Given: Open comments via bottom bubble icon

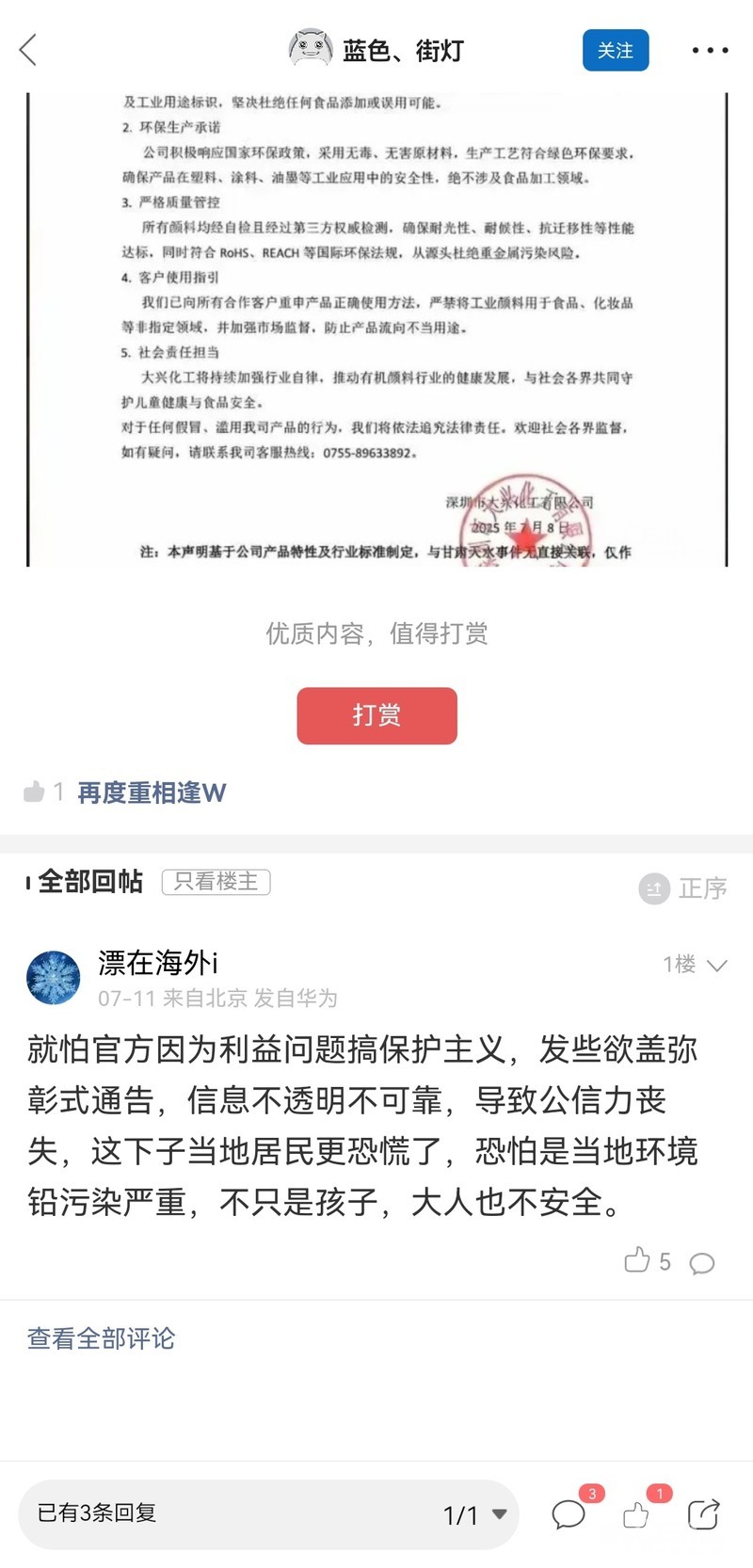Looking at the screenshot, I should click(569, 1514).
